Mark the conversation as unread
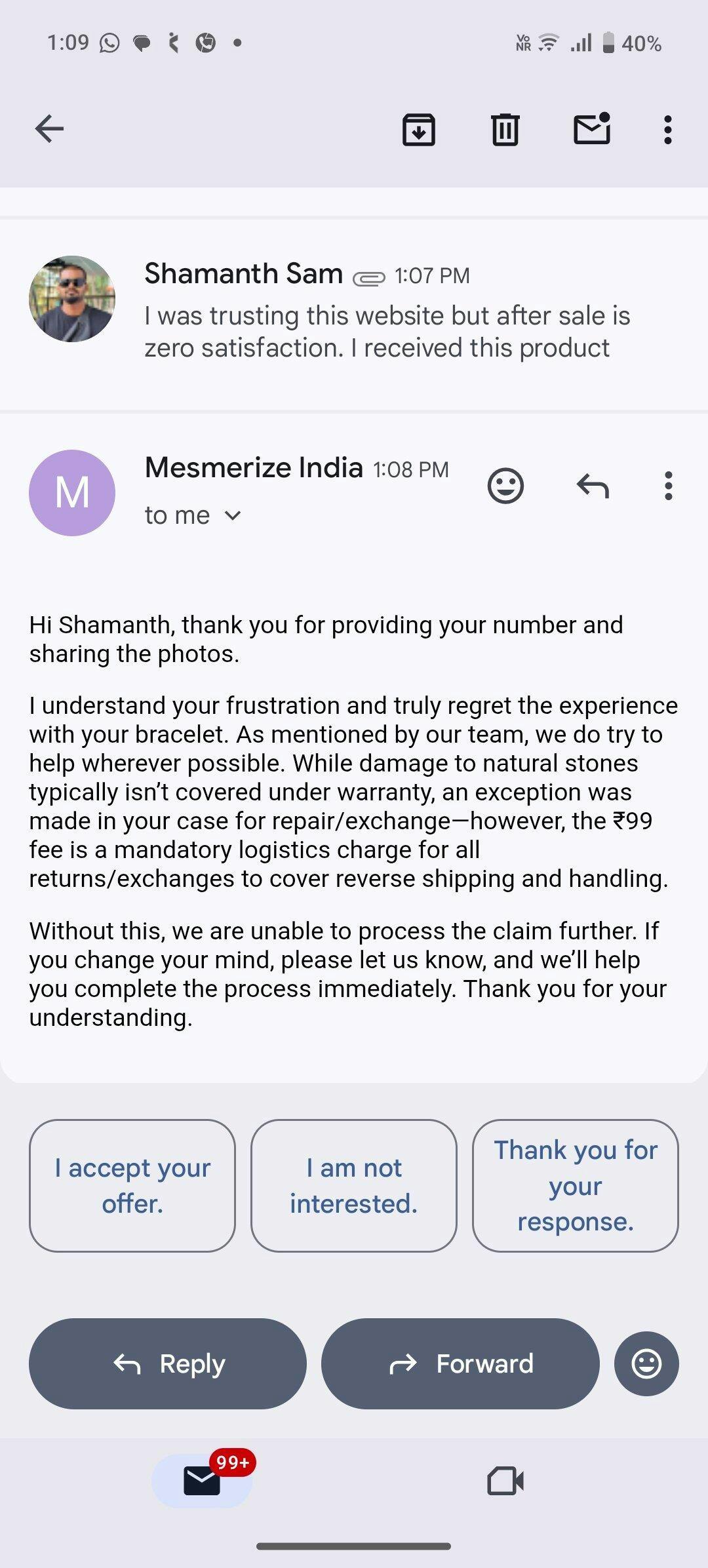The image size is (708, 1568). pyautogui.click(x=592, y=128)
